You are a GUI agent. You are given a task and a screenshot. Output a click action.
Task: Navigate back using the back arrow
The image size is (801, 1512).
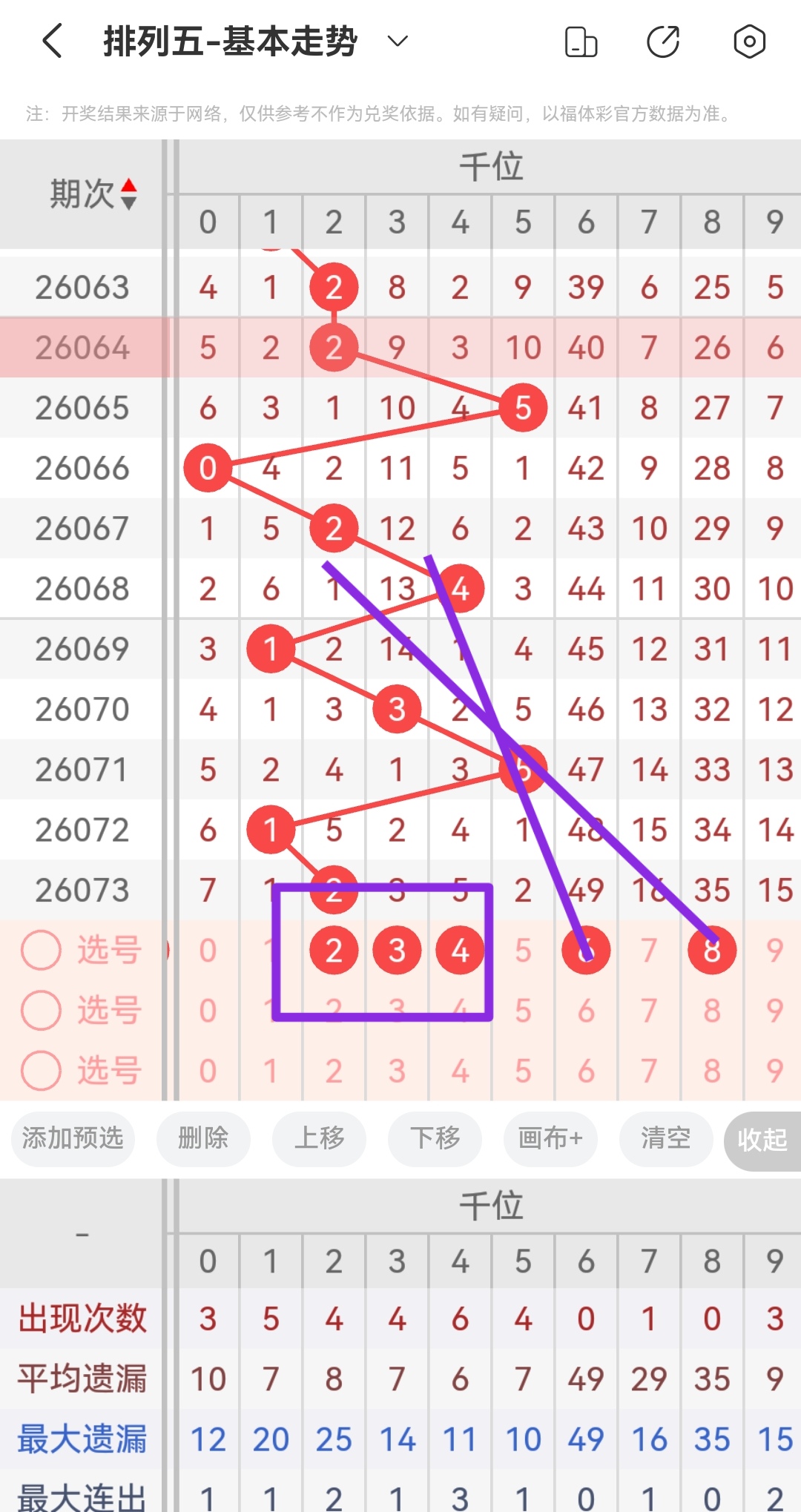52,42
